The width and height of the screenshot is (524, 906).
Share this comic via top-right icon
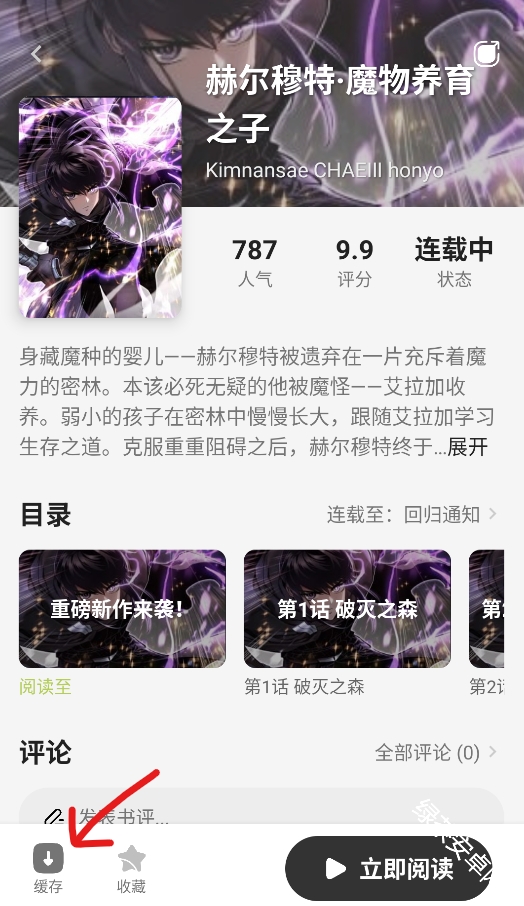[x=486, y=54]
